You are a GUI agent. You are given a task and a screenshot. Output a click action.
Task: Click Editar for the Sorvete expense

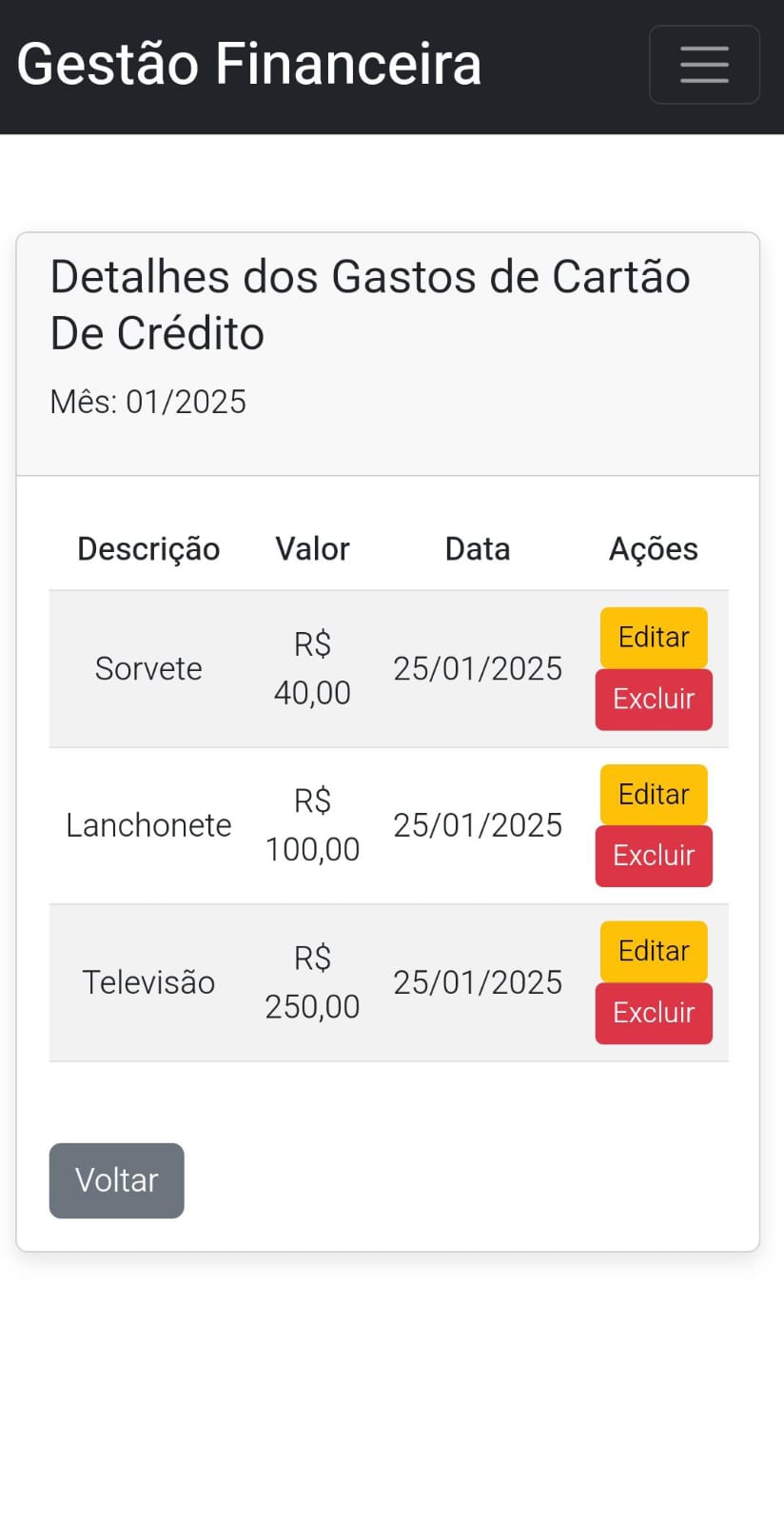pos(653,637)
